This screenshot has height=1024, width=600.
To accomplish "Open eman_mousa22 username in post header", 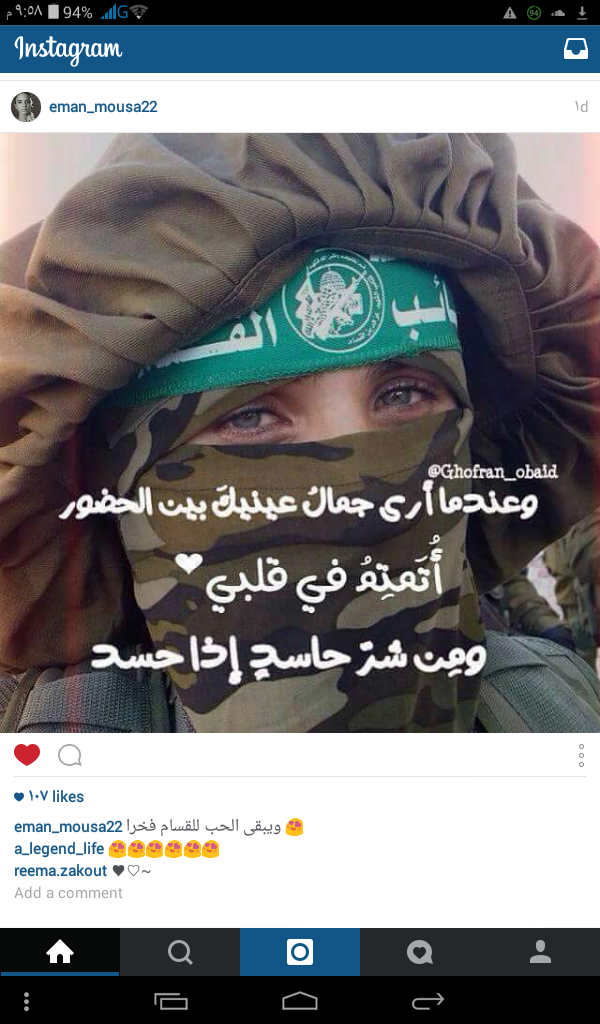I will [103, 106].
